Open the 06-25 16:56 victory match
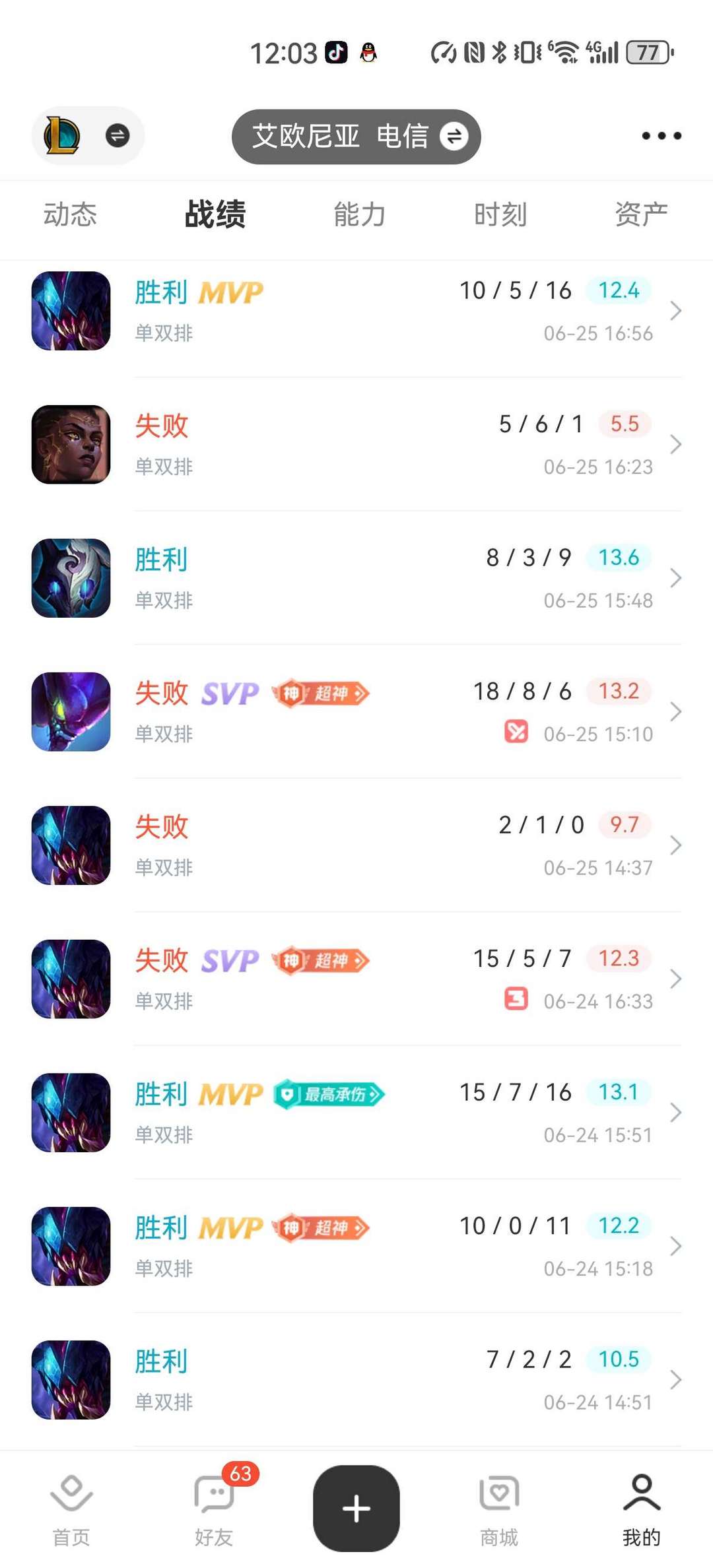This screenshot has width=713, height=1568. point(356,311)
